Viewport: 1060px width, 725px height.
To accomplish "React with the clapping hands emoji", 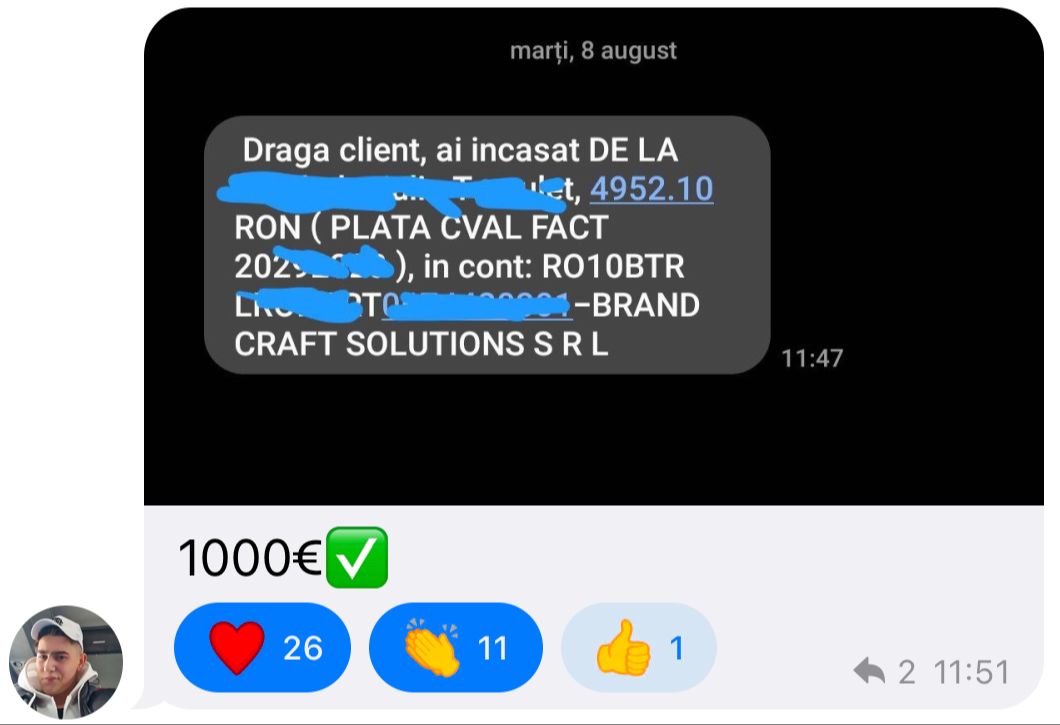I will pyautogui.click(x=455, y=648).
